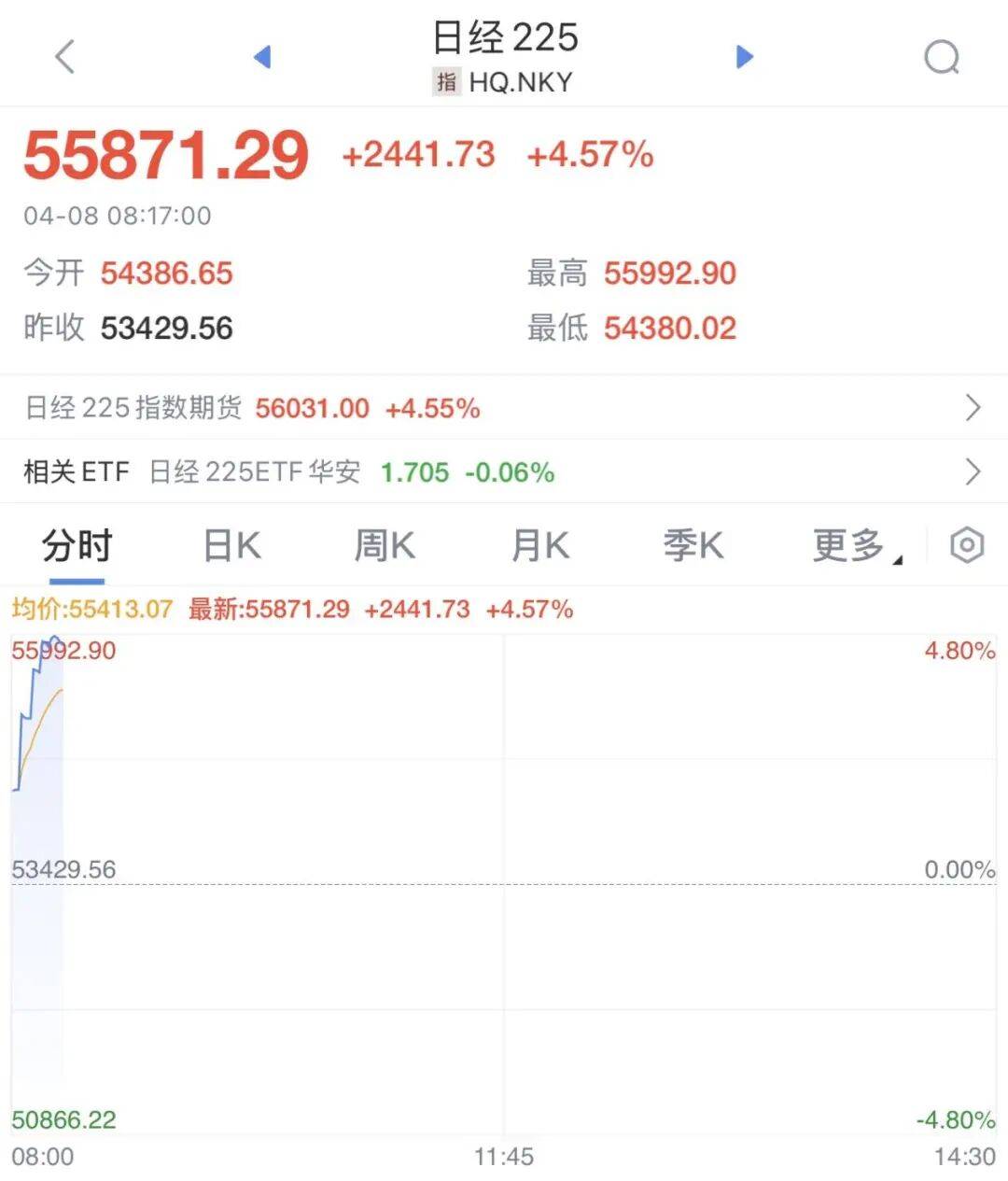Open the 日经225指数期货 row
This screenshot has height=1181, width=1008.
(504, 408)
